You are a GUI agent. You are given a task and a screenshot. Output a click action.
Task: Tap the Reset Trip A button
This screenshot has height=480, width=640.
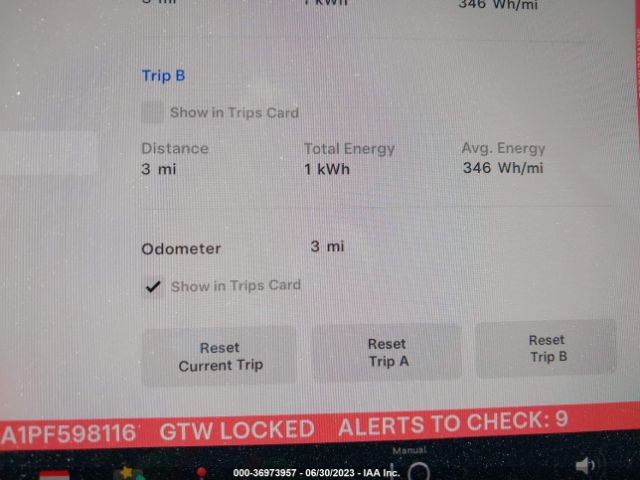(388, 353)
